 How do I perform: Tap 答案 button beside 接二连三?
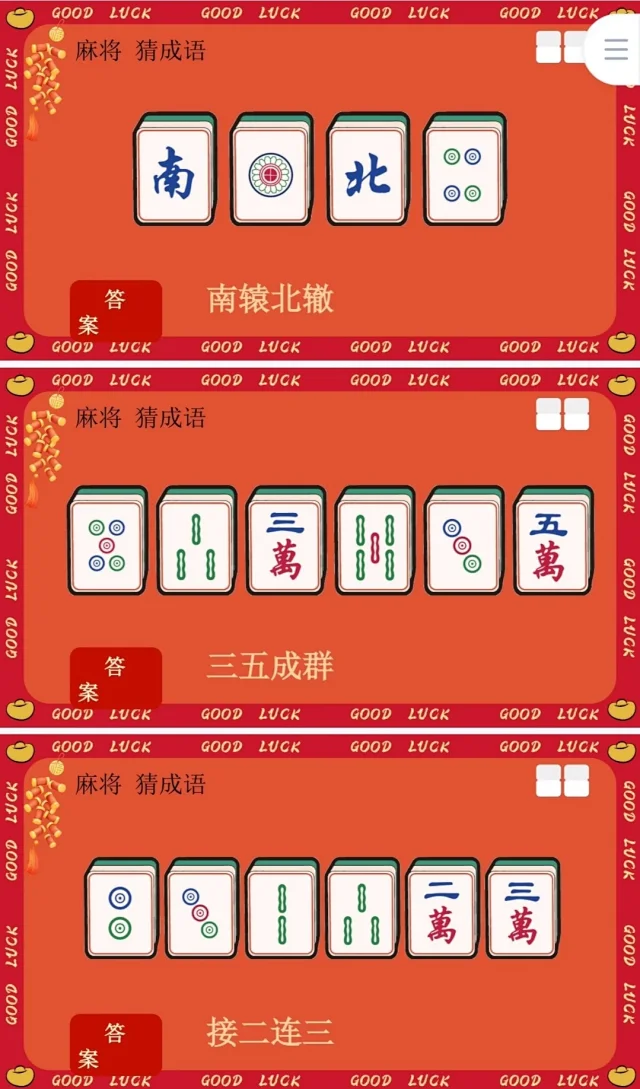click(115, 1044)
